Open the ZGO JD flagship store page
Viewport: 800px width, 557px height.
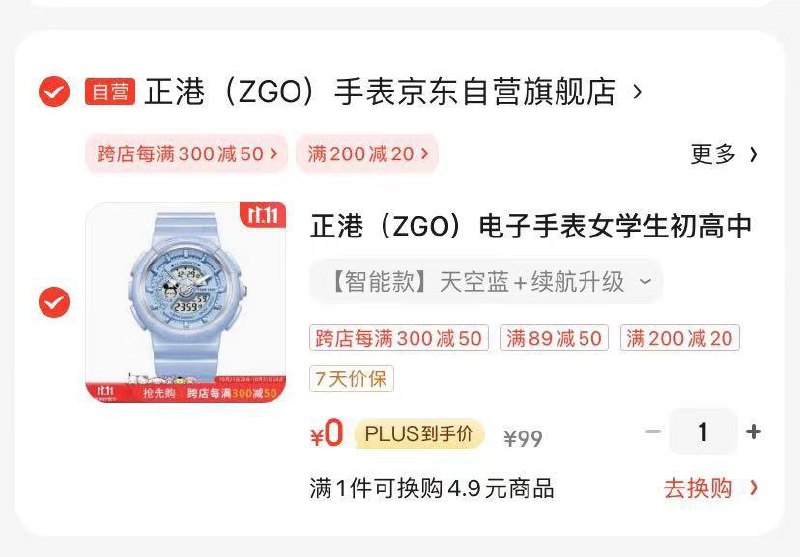tap(380, 93)
